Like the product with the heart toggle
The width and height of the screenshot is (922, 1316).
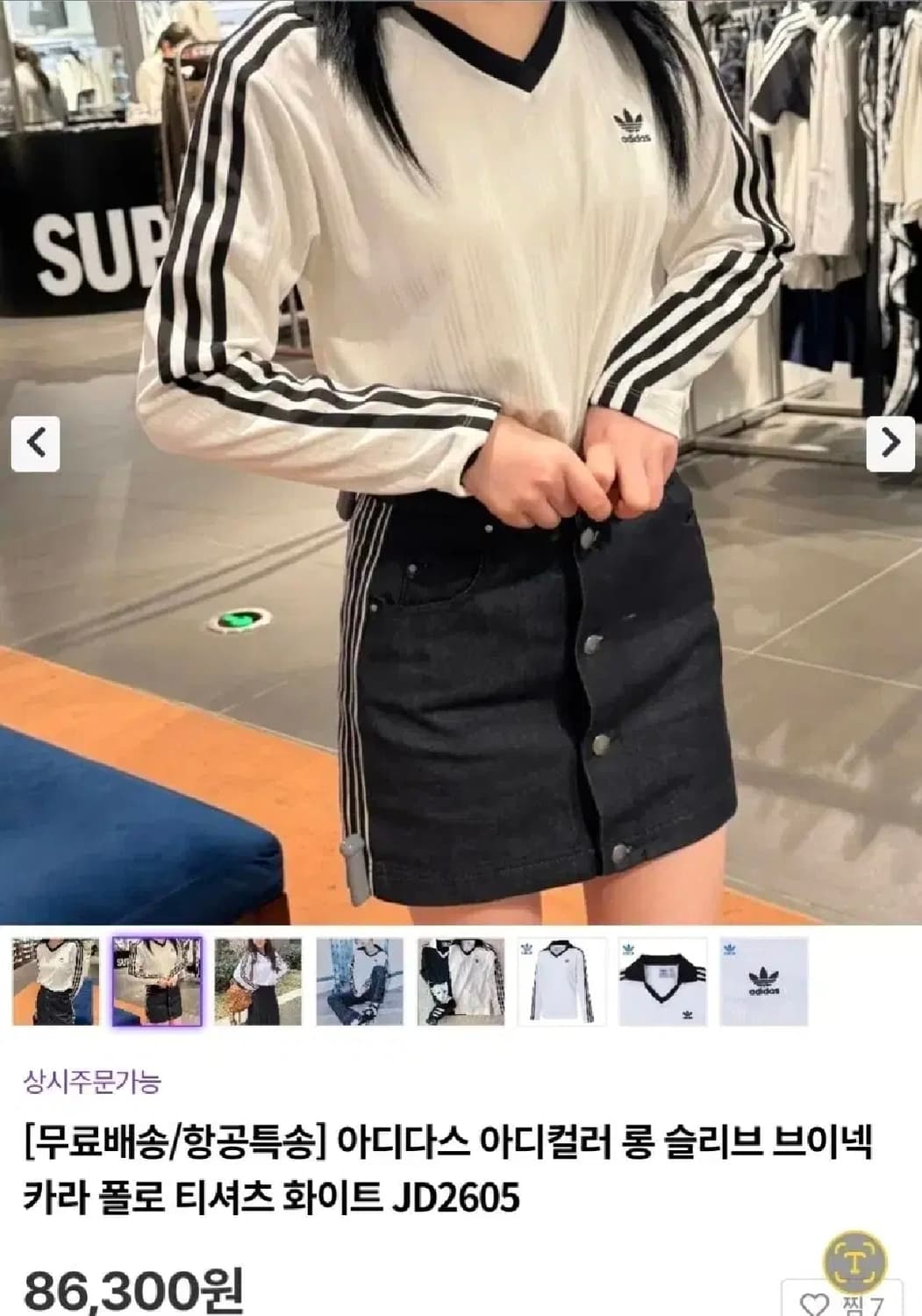click(816, 1304)
